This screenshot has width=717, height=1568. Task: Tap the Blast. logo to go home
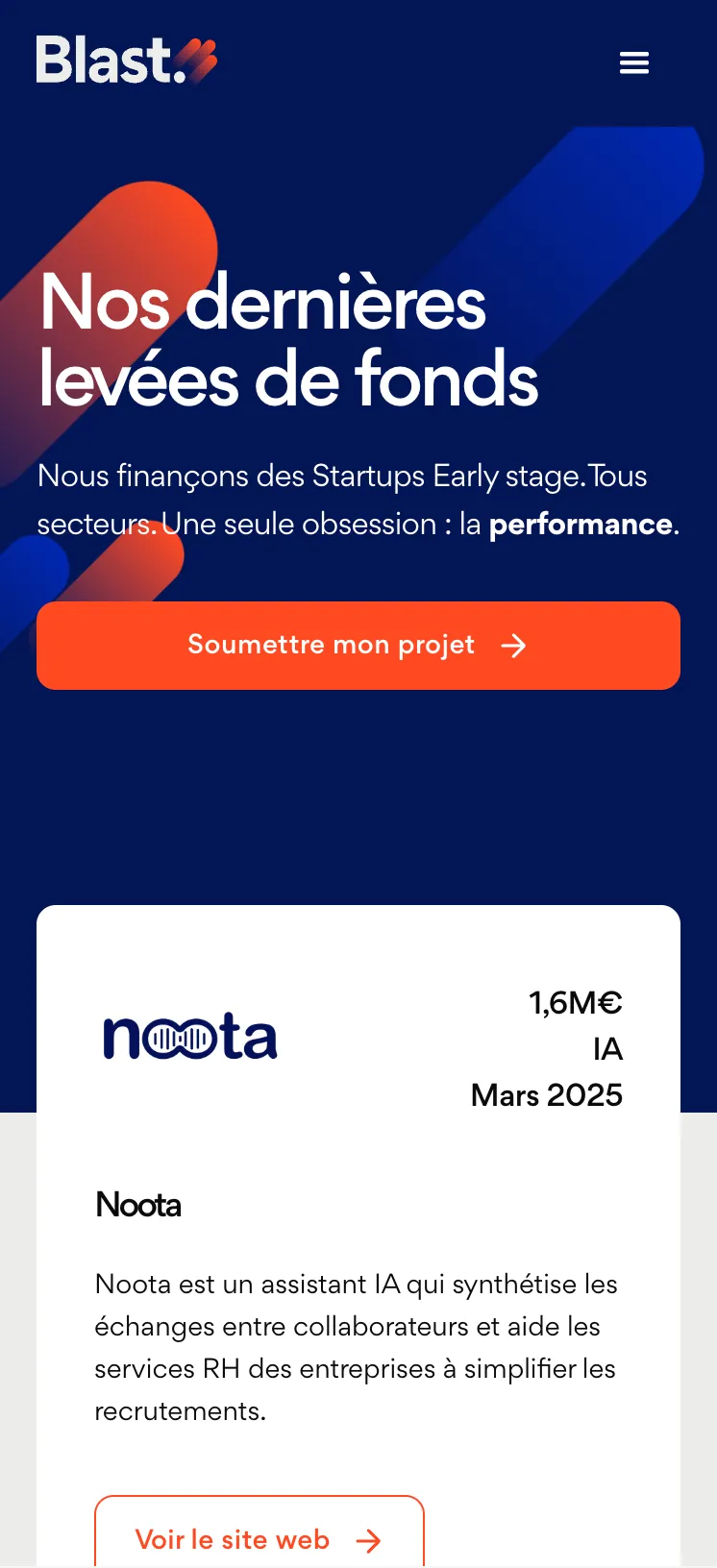(x=126, y=60)
